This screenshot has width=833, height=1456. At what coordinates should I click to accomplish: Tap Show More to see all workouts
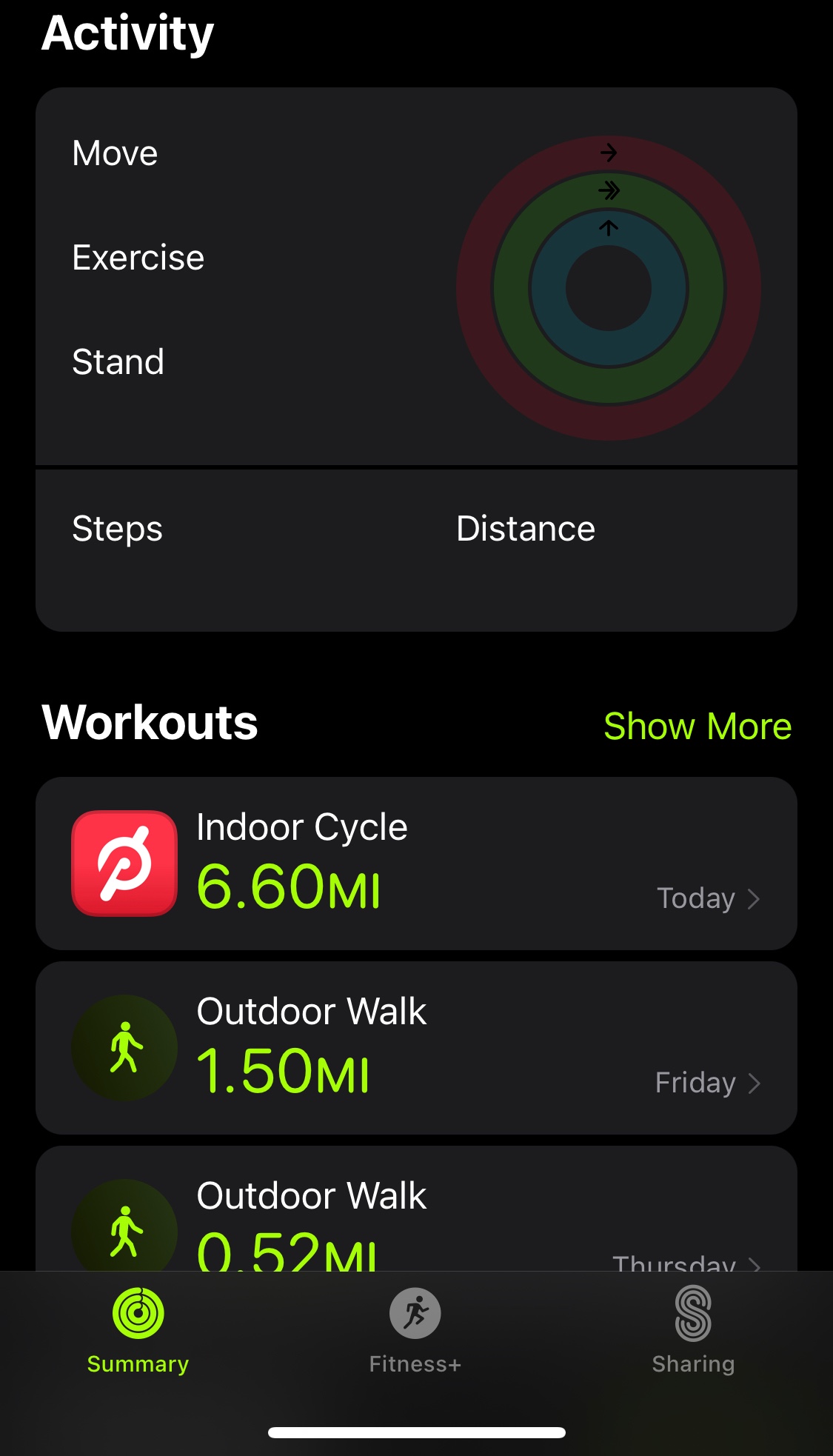(x=698, y=726)
